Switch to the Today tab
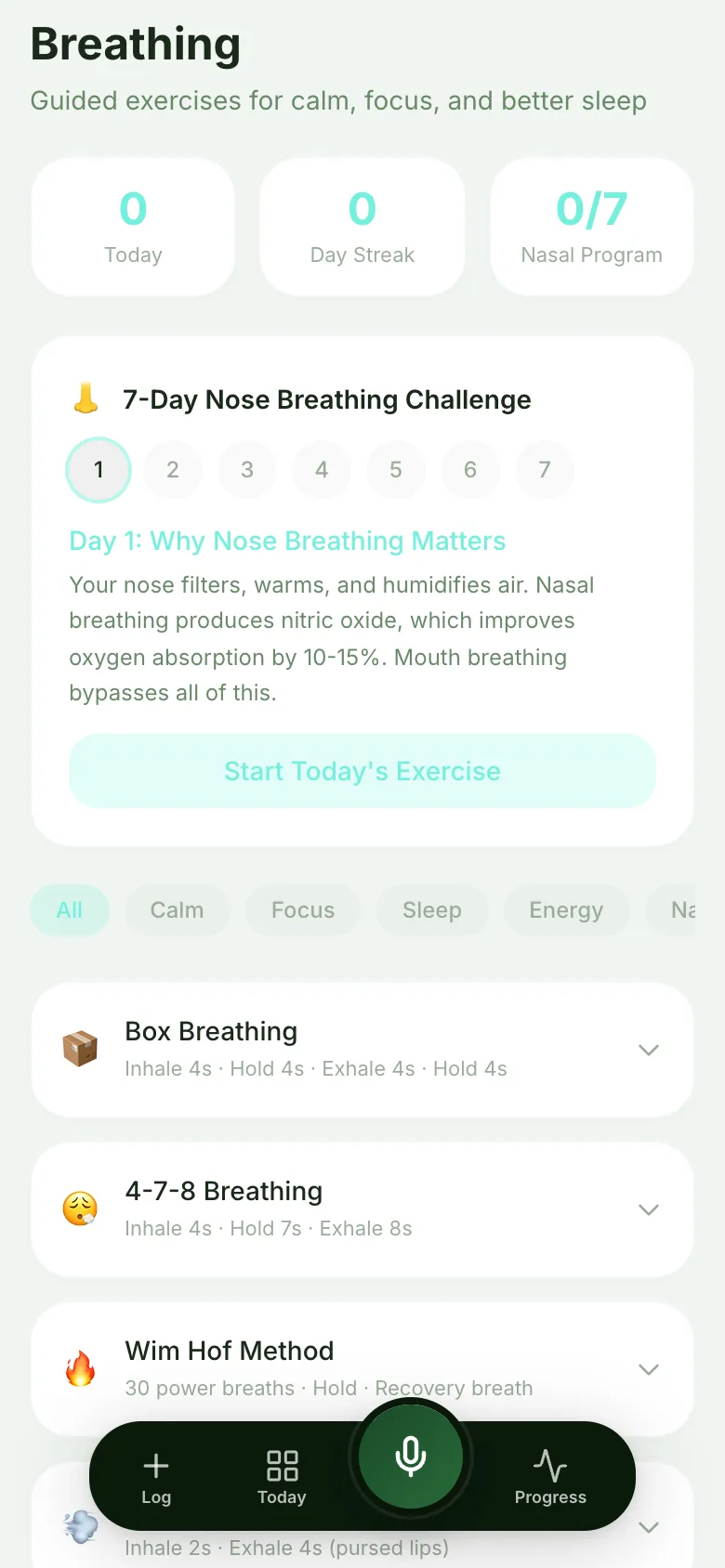The width and height of the screenshot is (725, 1568). pyautogui.click(x=282, y=1477)
